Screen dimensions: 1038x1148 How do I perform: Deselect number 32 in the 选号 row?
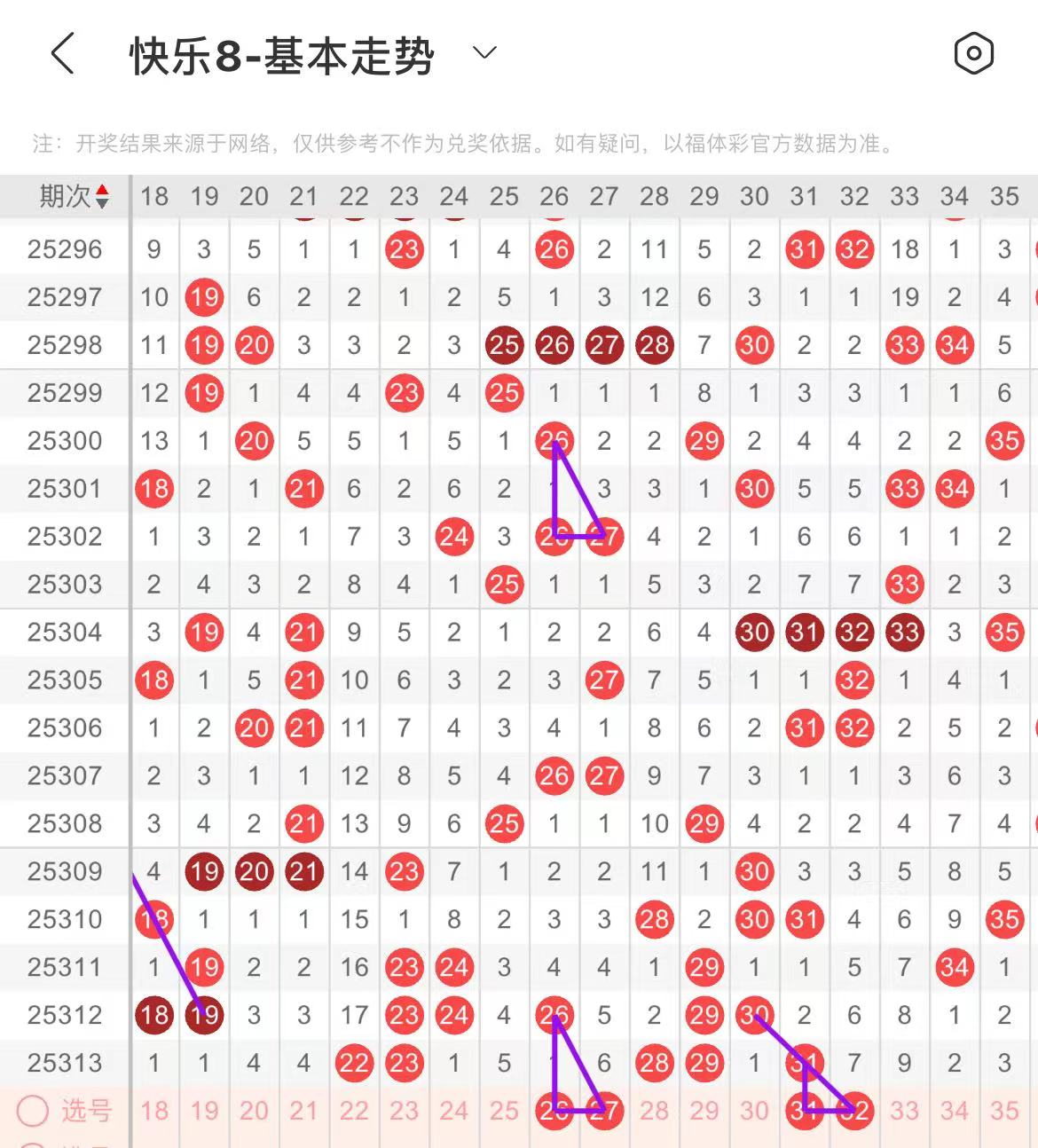854,1111
